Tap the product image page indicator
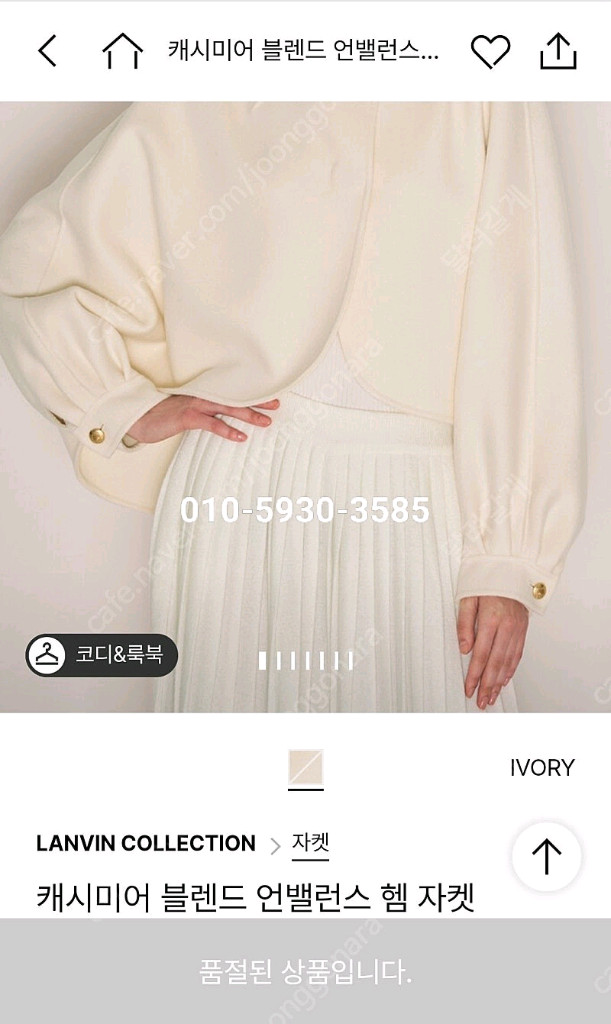This screenshot has width=611, height=1024. coord(305,660)
